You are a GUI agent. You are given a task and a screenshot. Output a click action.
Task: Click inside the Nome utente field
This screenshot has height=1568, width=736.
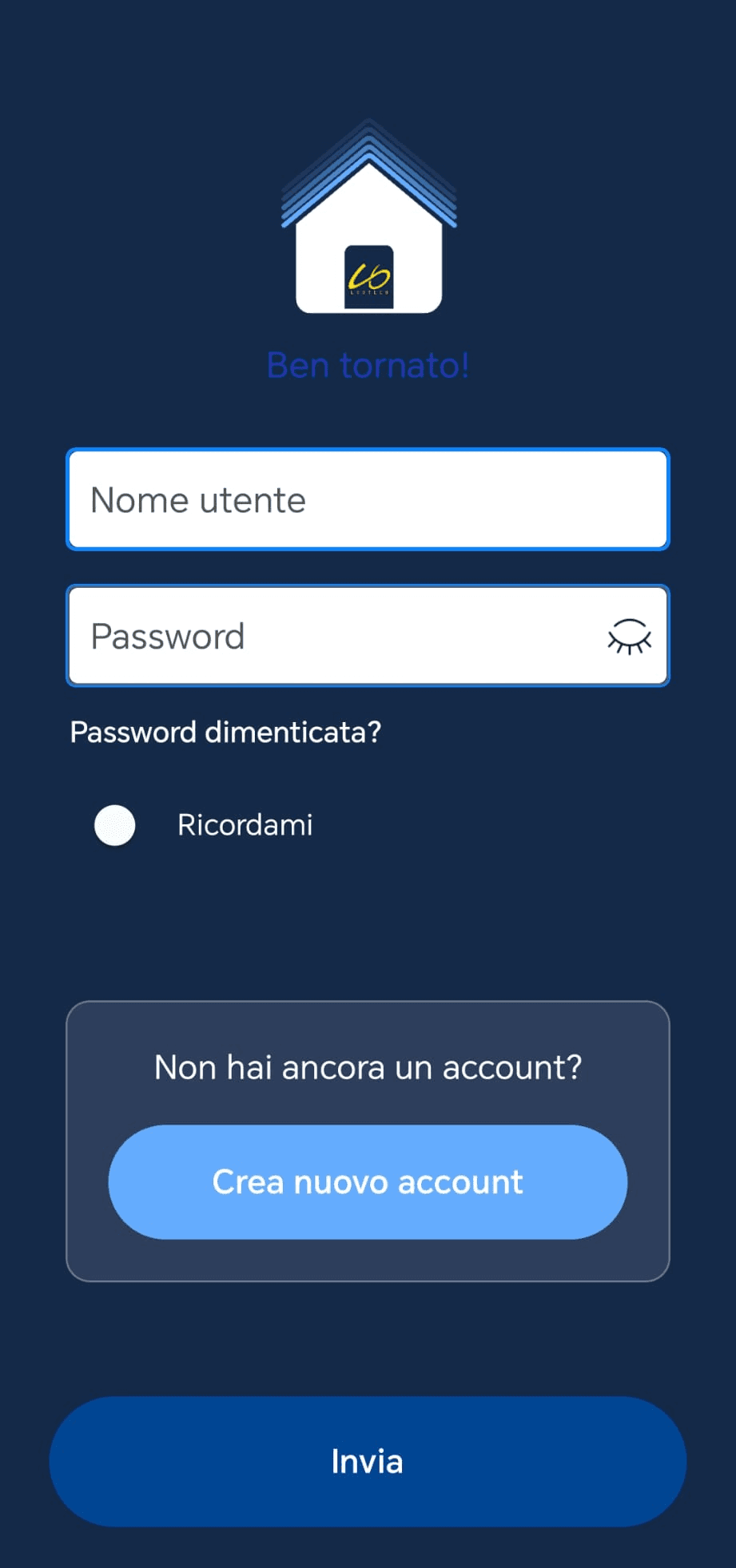[x=368, y=499]
